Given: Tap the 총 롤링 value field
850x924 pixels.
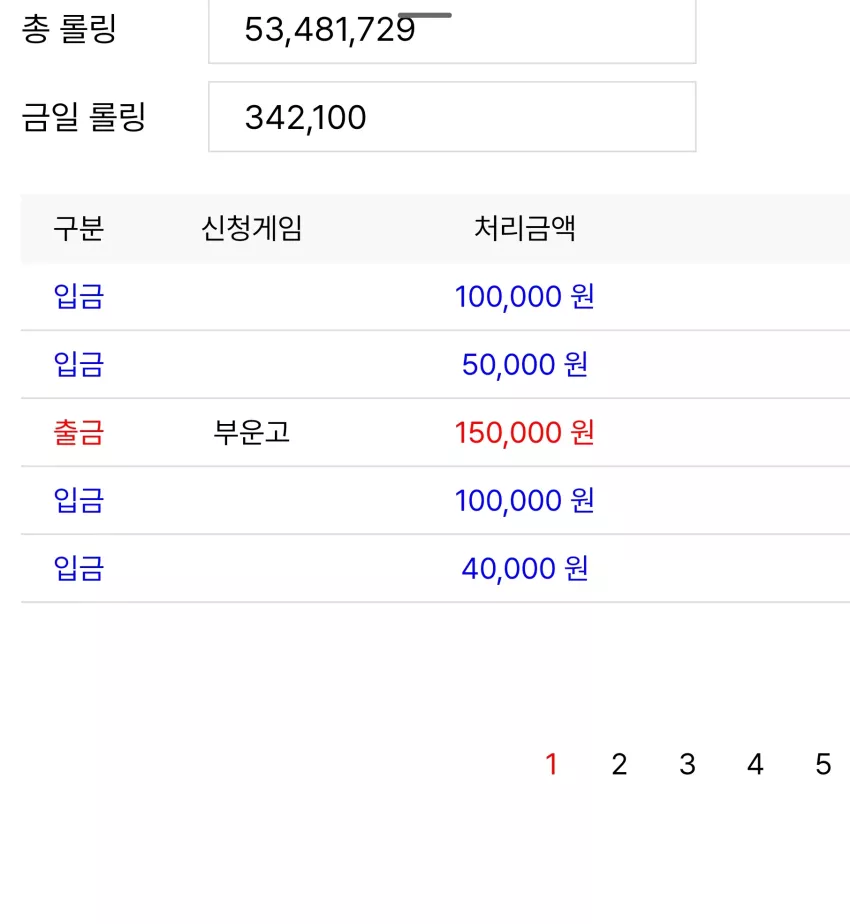Looking at the screenshot, I should [452, 29].
